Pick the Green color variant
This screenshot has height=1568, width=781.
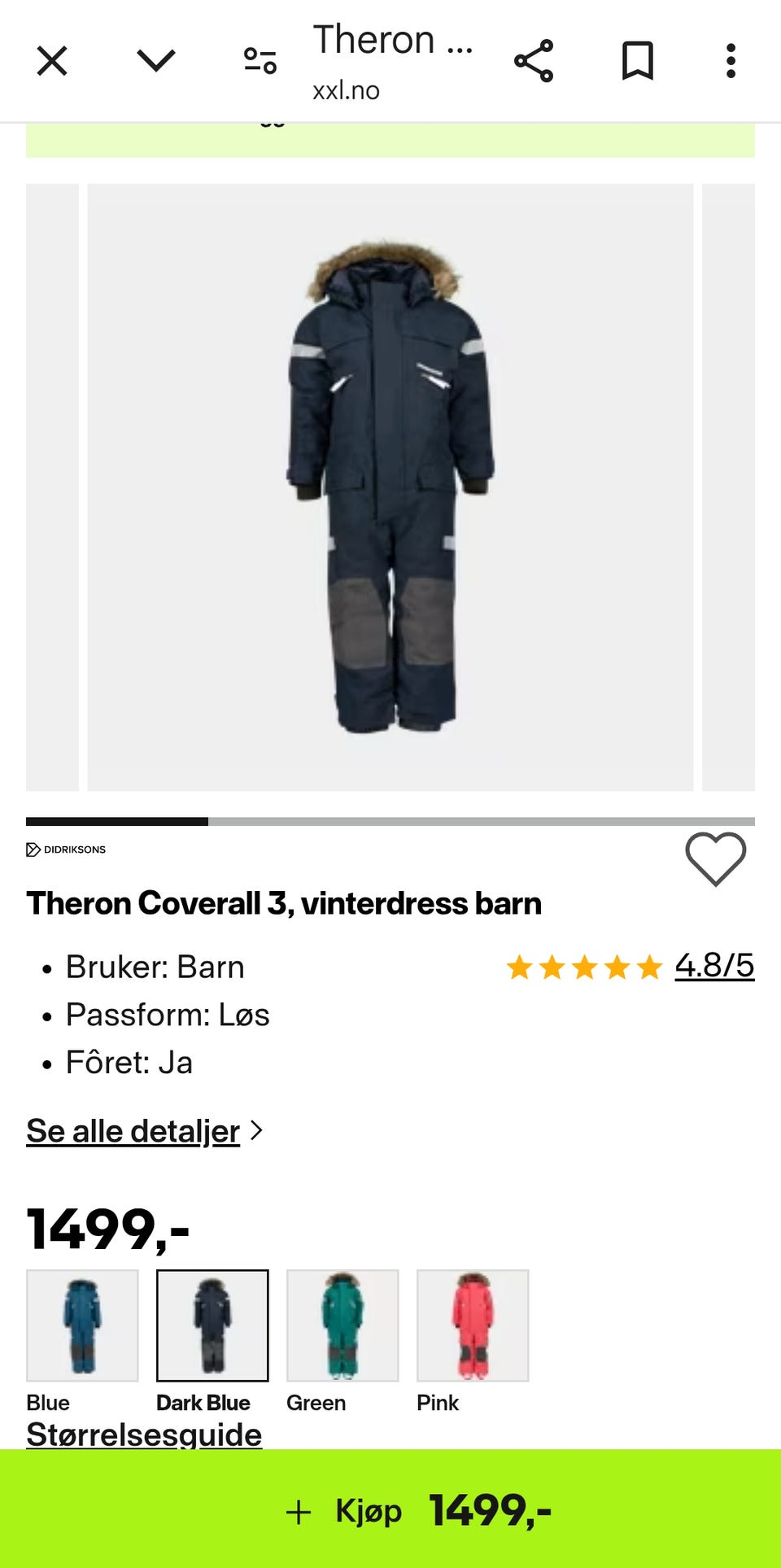(343, 1326)
